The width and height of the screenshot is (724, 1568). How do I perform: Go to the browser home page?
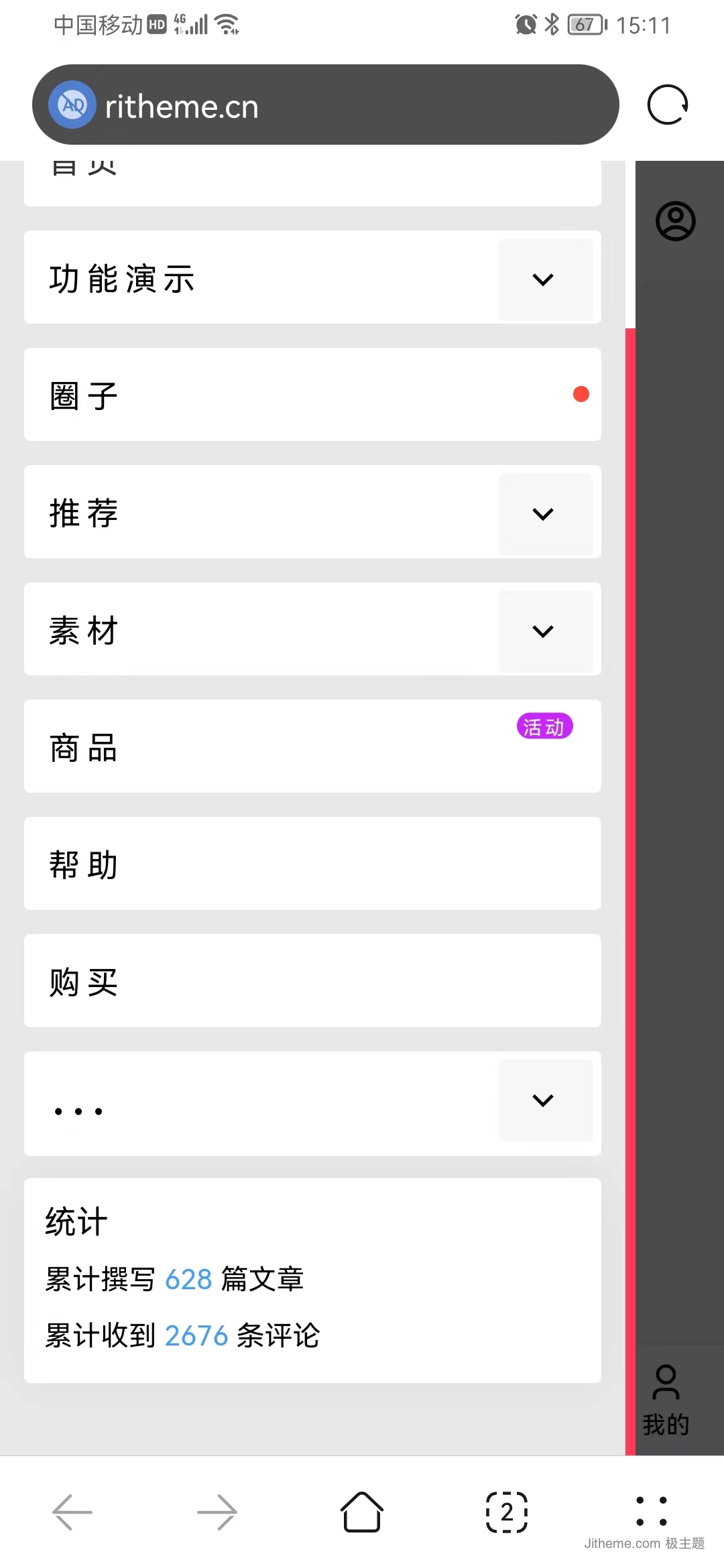click(x=362, y=1512)
